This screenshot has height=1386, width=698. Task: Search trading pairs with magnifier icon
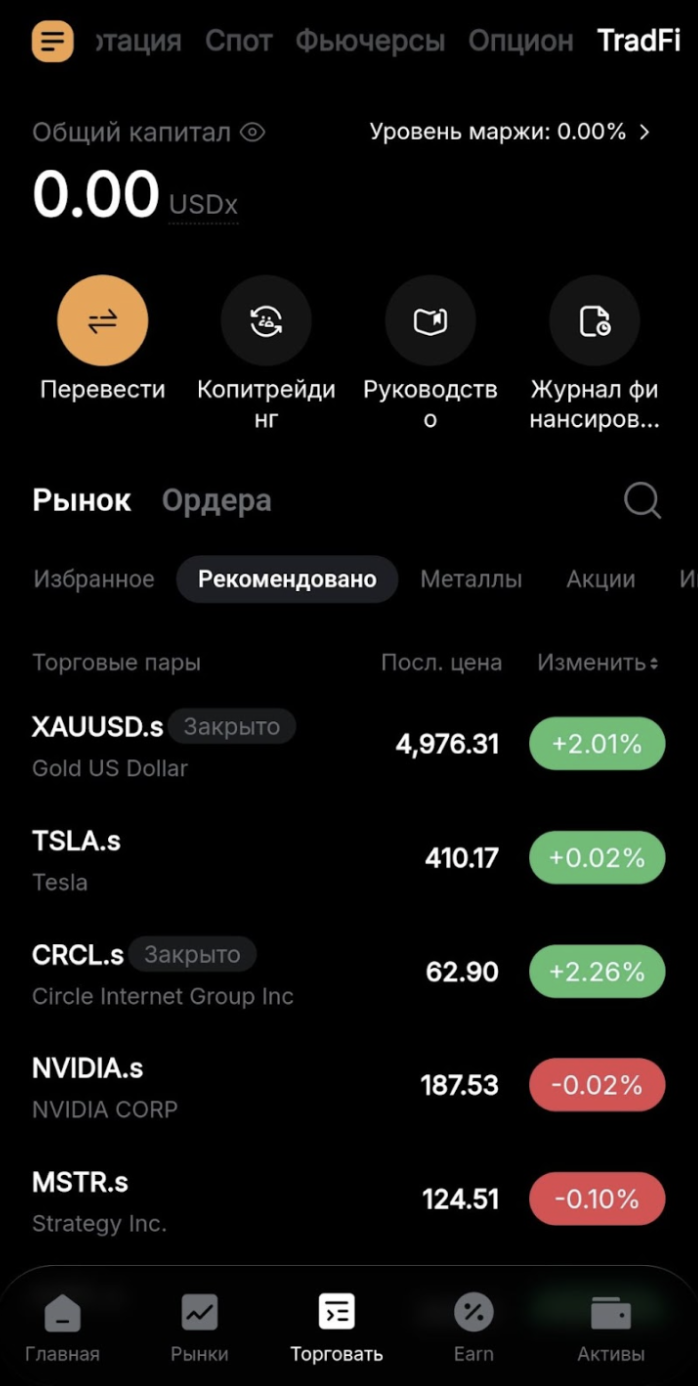point(642,500)
